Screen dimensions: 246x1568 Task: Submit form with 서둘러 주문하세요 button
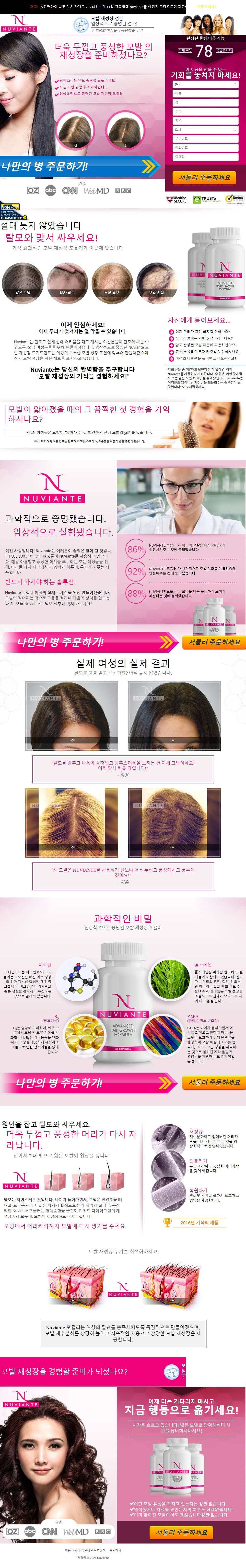(x=205, y=177)
